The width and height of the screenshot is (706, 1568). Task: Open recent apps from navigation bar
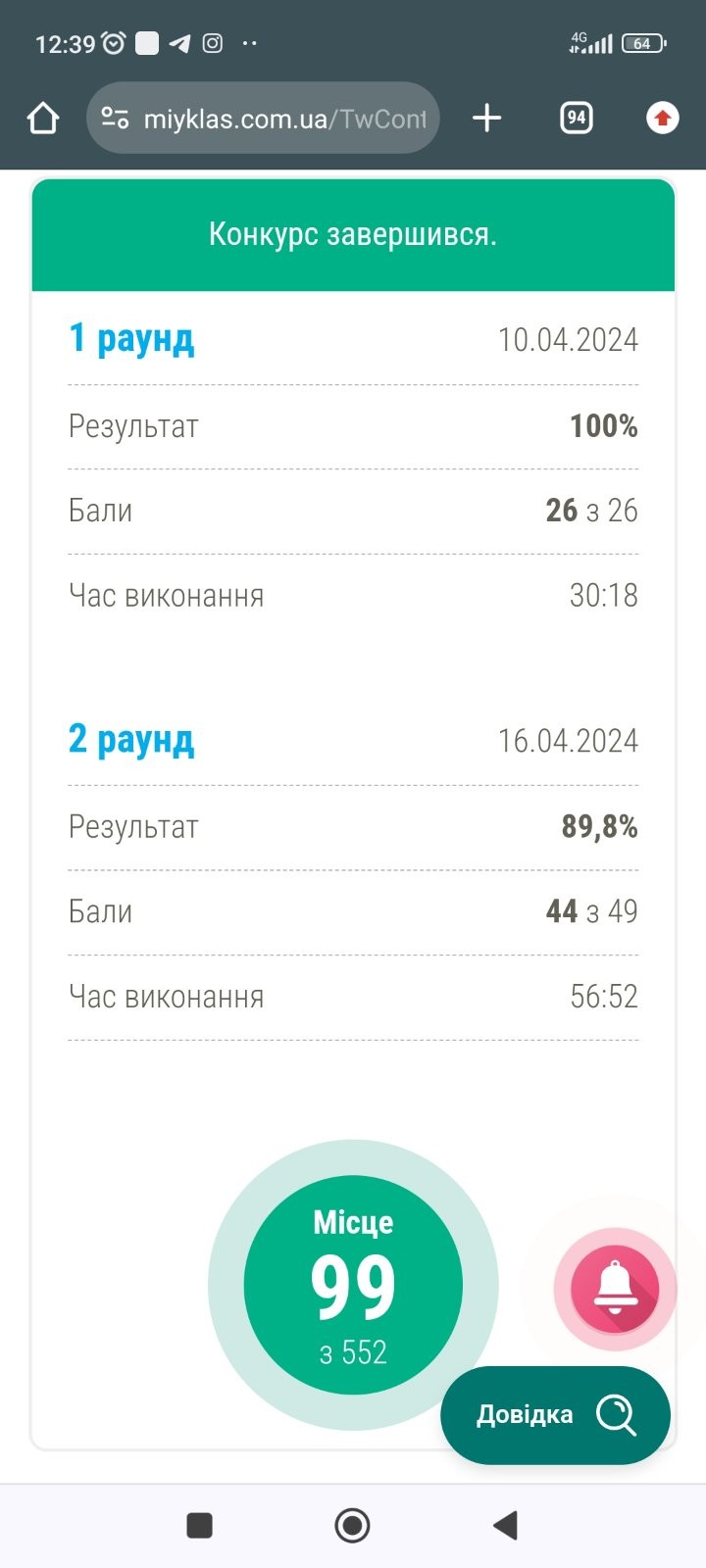coord(199,1525)
